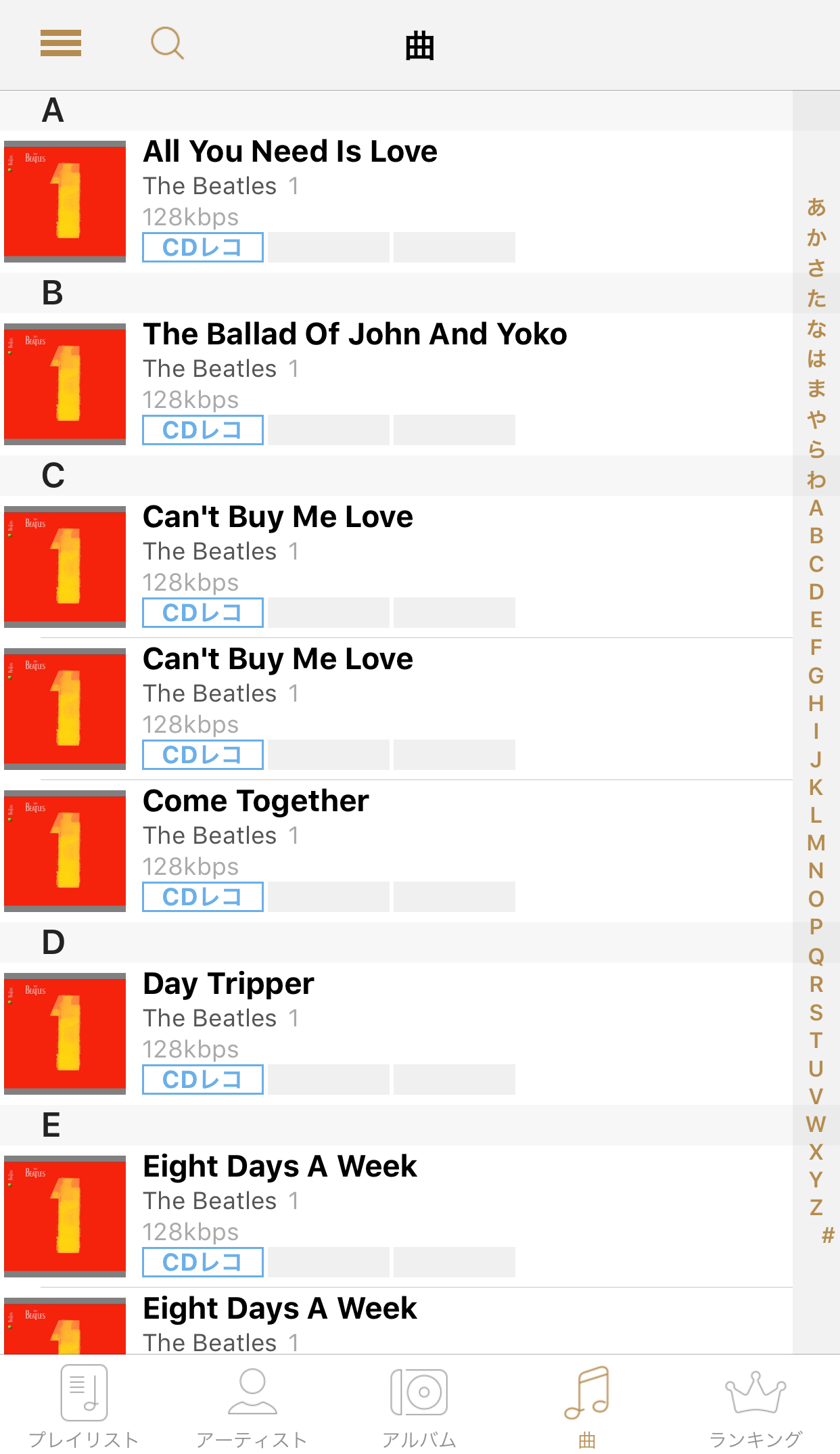
Task: Open the search icon
Action: pyautogui.click(x=167, y=43)
